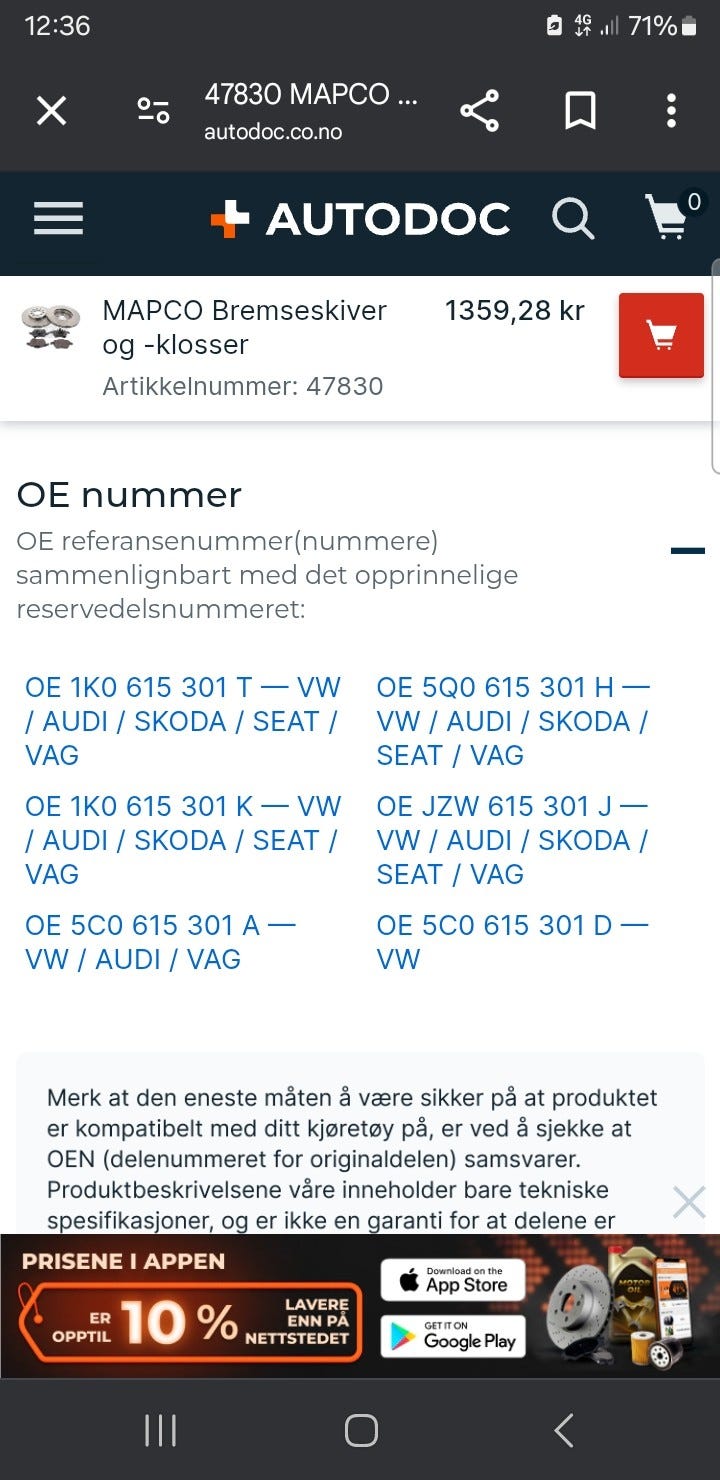This screenshot has height=1480, width=720.
Task: View the shopping cart in the header
Action: pos(669,217)
